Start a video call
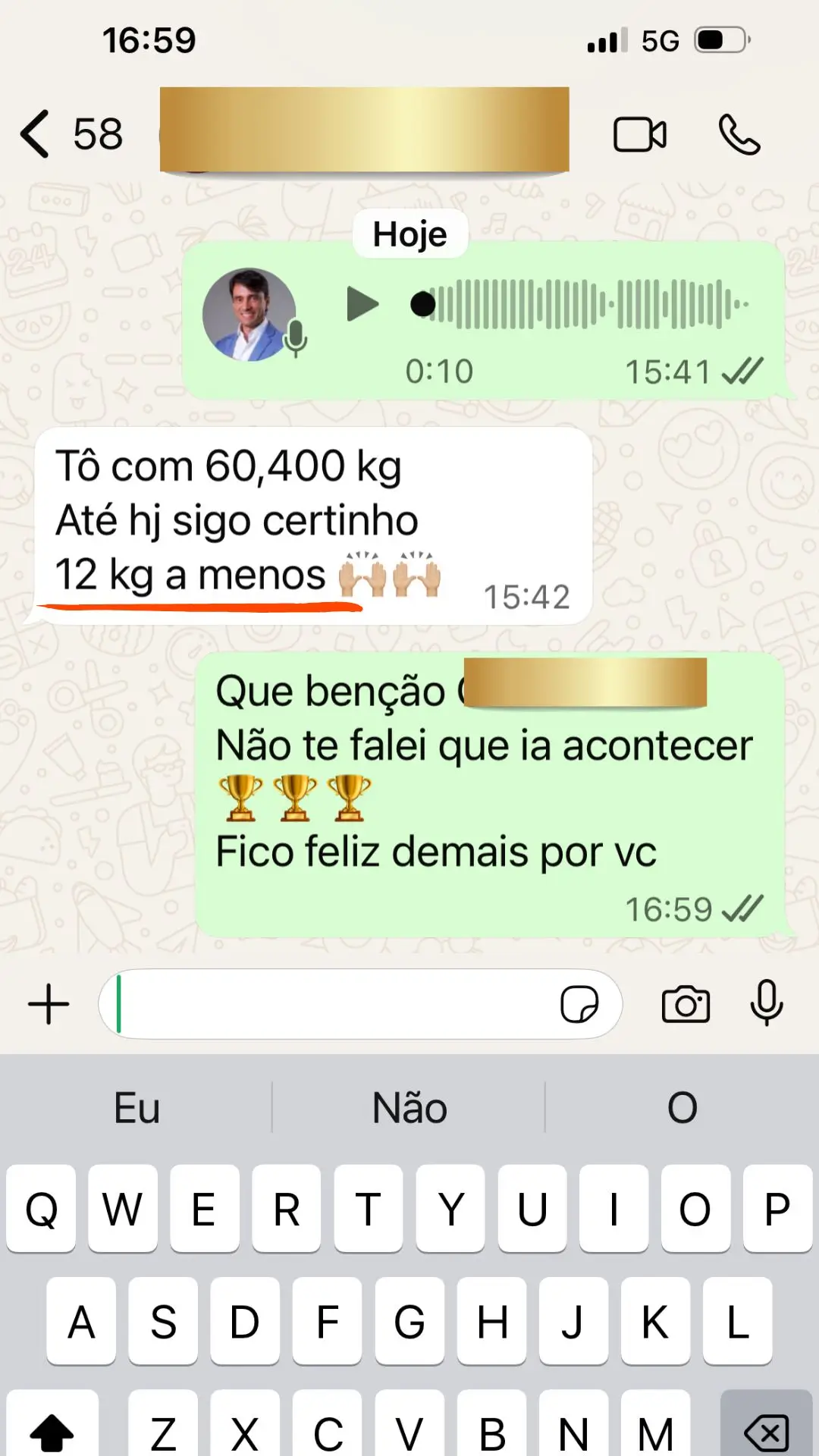 (640, 135)
